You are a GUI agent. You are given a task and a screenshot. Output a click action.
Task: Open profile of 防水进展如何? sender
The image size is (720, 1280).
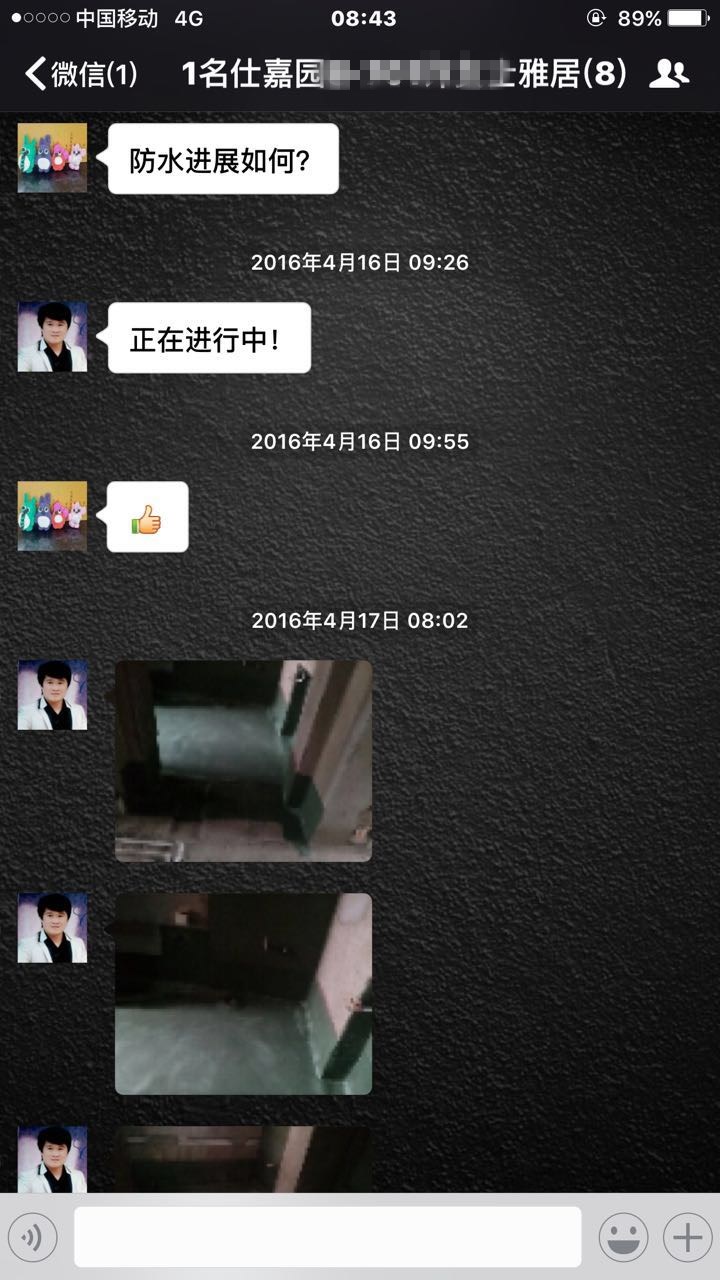coord(52,158)
